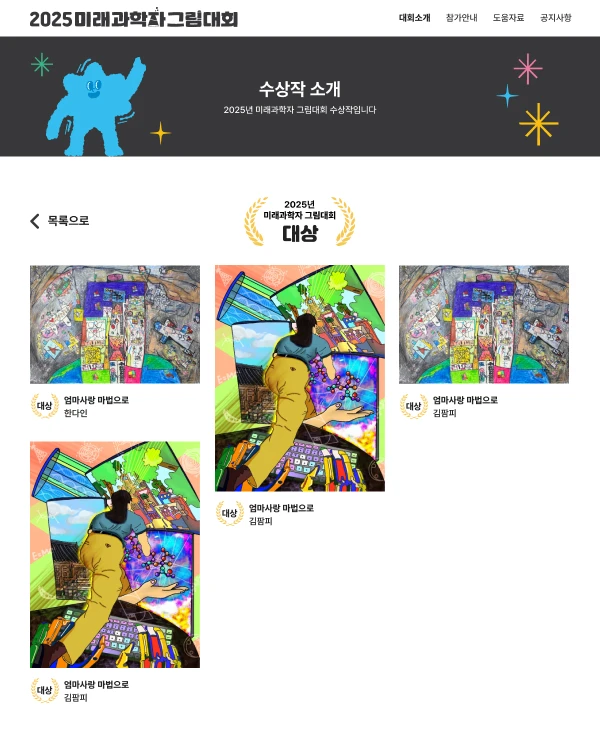Open 한다인's 엄마사랑 마법으로 artwork
This screenshot has width=600, height=747.
[114, 324]
